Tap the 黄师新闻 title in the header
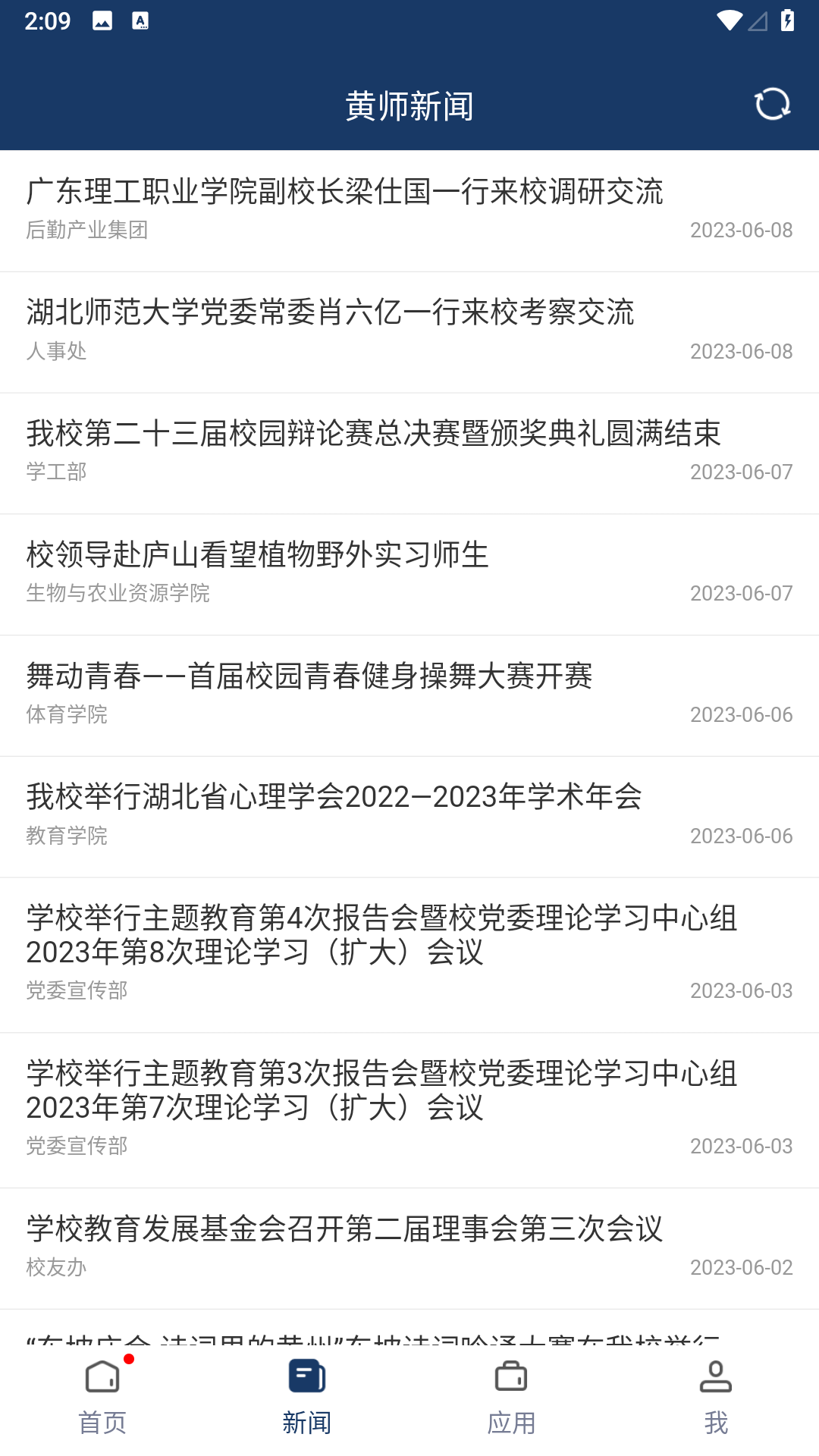 409,106
